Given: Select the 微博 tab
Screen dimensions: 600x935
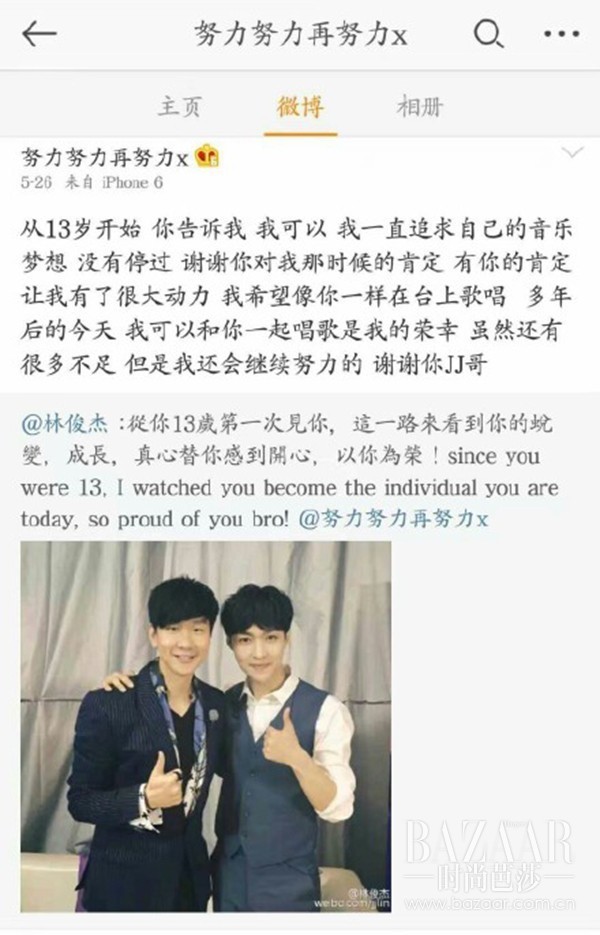Looking at the screenshot, I should tap(300, 107).
